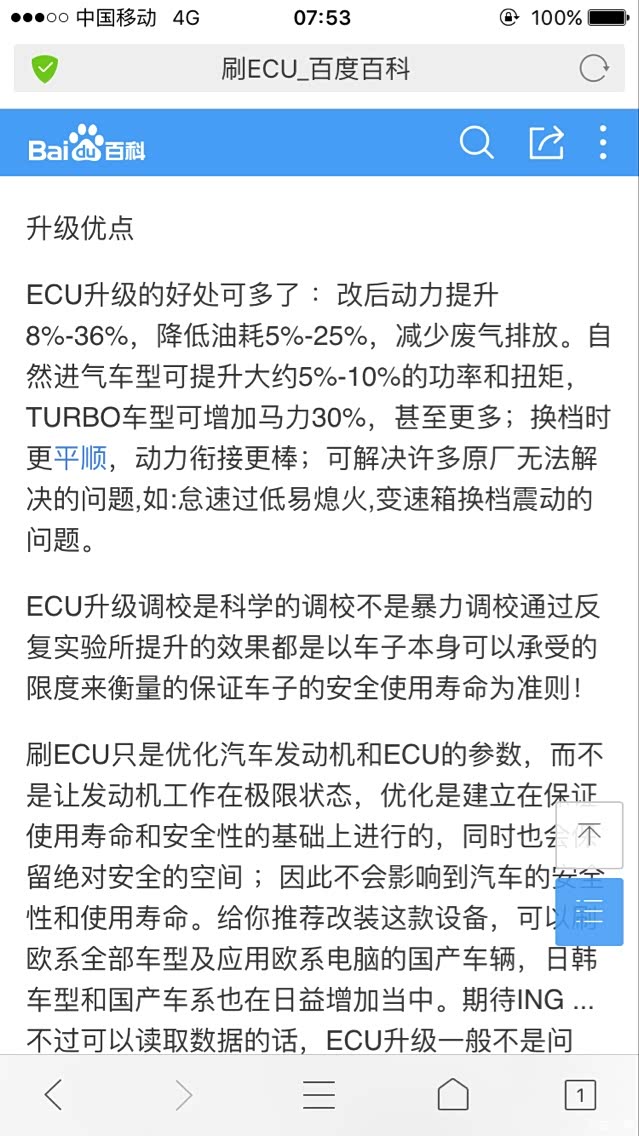Jump back to top with the arrow button
This screenshot has height=1136, width=639.
(x=589, y=834)
